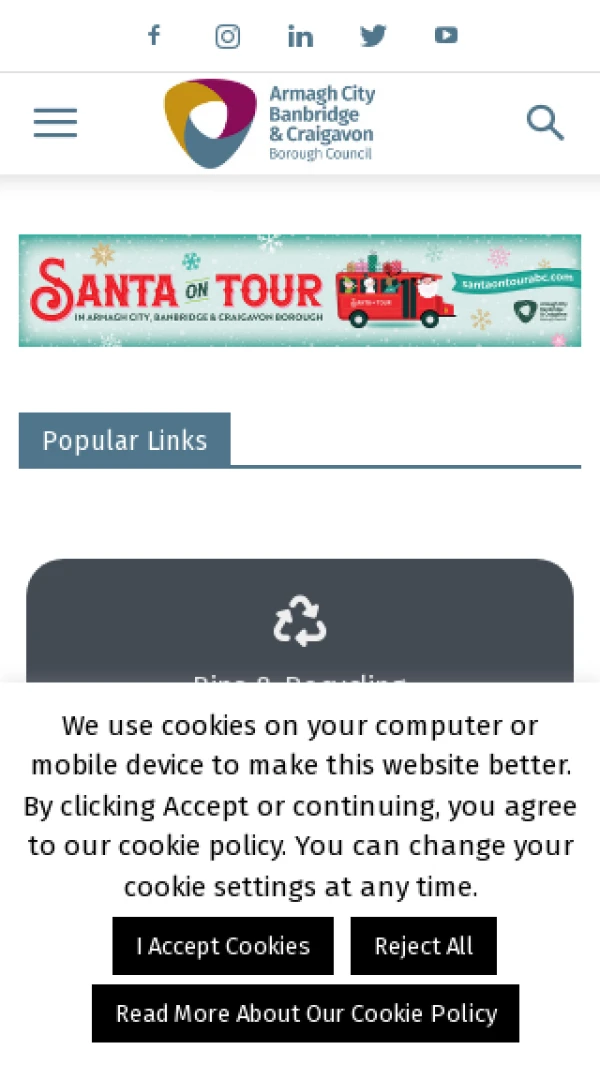Open the council's Twitter feed

click(x=373, y=36)
